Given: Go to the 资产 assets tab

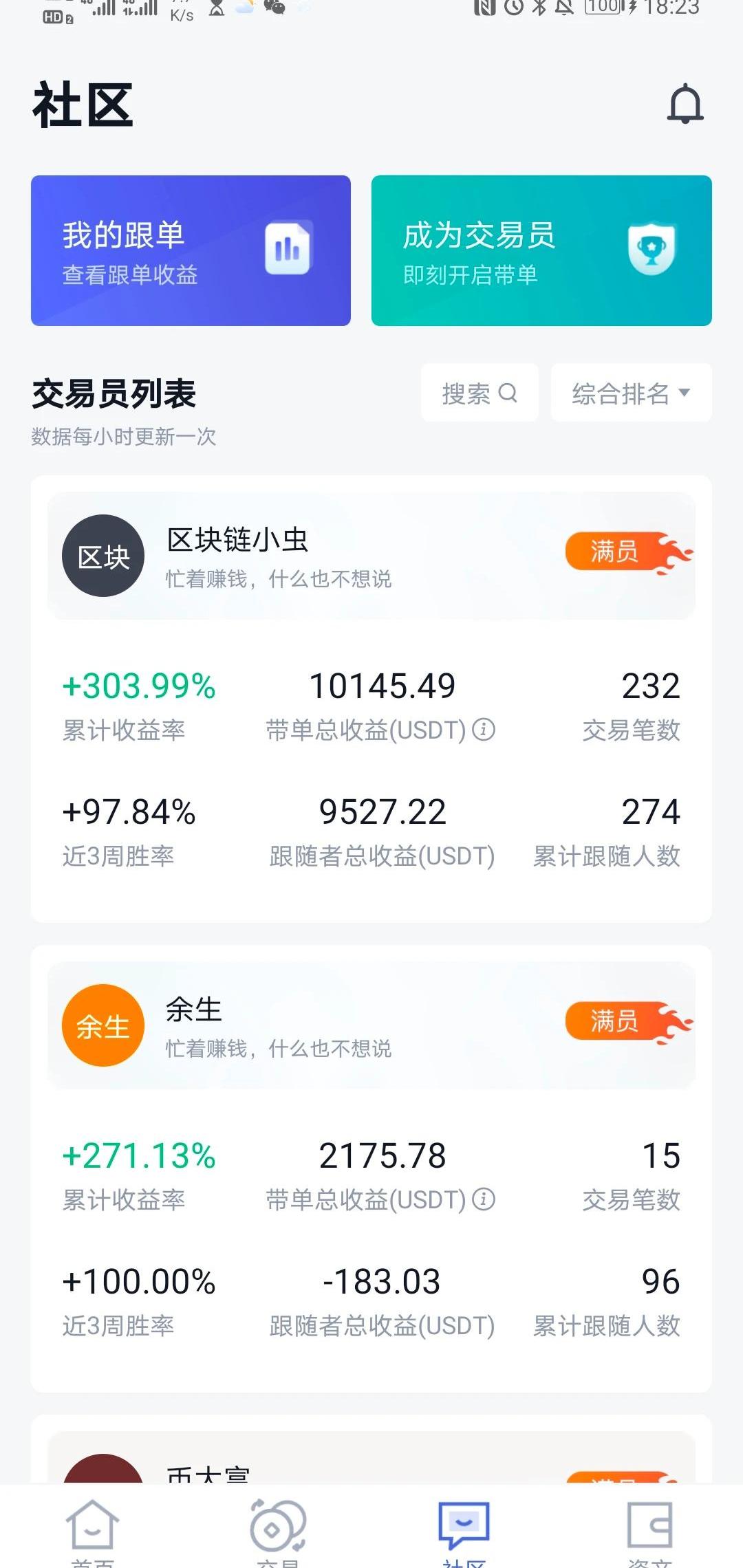Looking at the screenshot, I should 649,1531.
